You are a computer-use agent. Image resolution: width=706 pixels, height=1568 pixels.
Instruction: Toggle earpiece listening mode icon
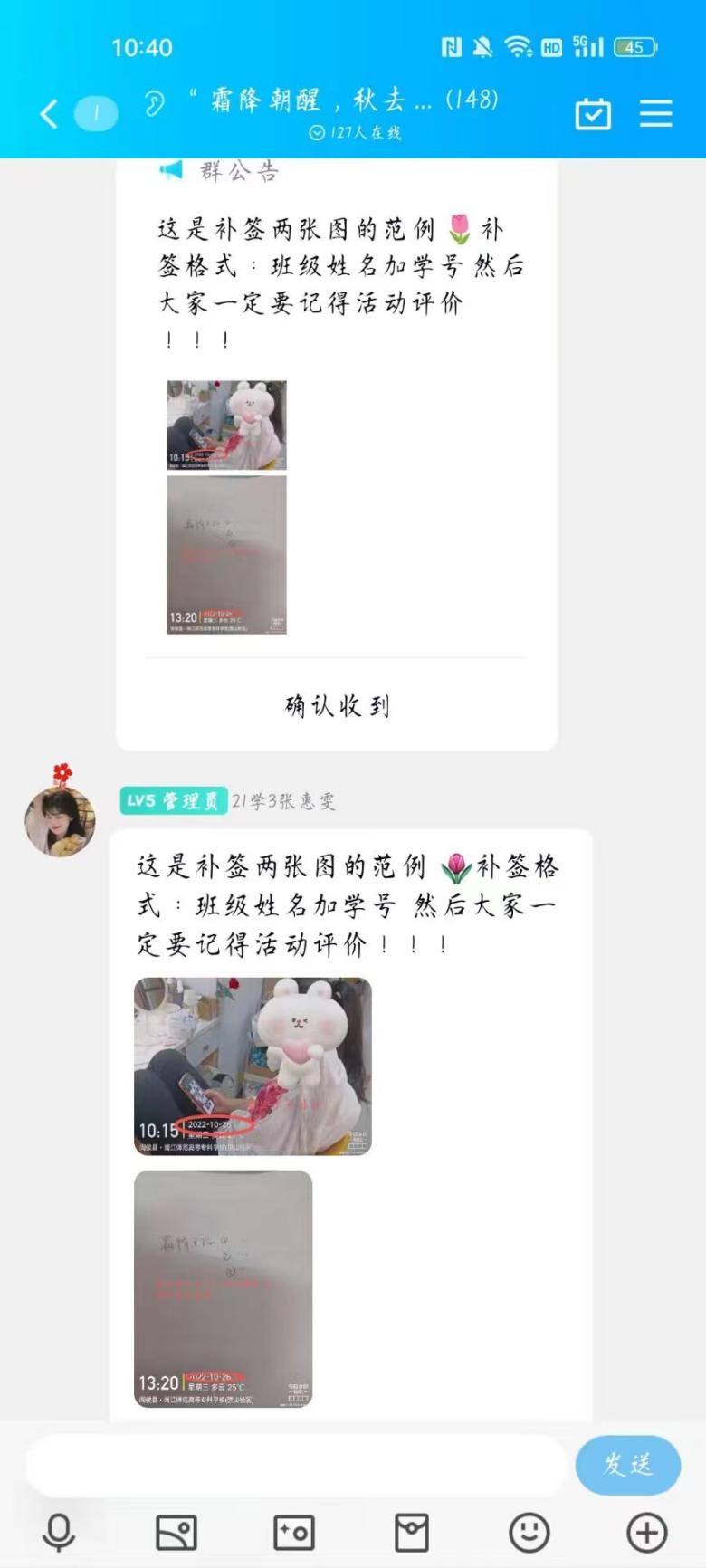point(155,102)
